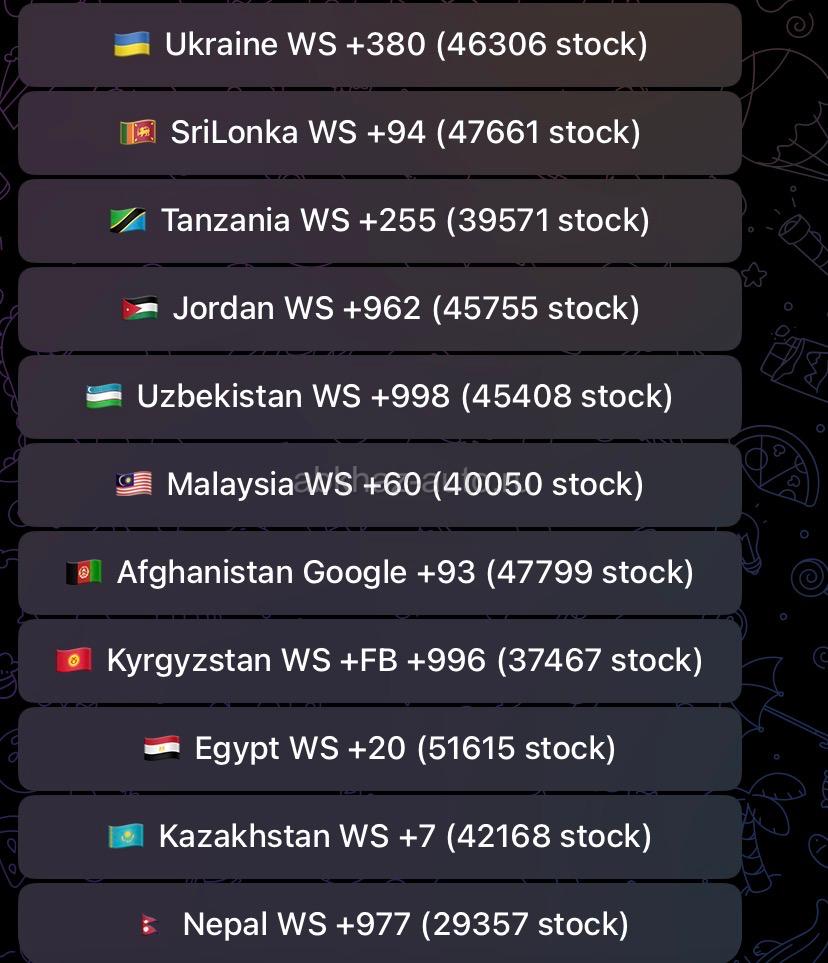The width and height of the screenshot is (828, 963).
Task: Tap the Egypt WS +20 button
Action: click(x=380, y=749)
